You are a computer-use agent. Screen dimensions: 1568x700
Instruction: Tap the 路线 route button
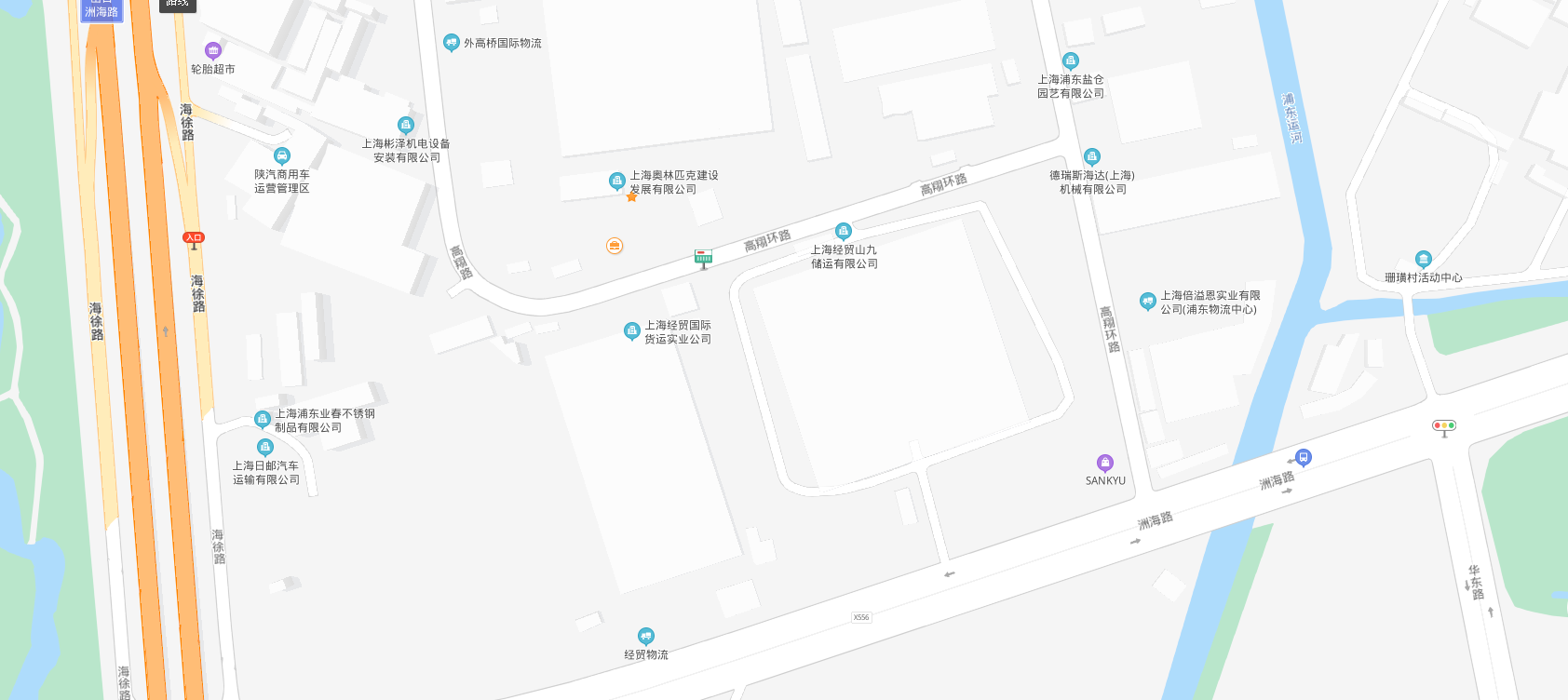178,5
